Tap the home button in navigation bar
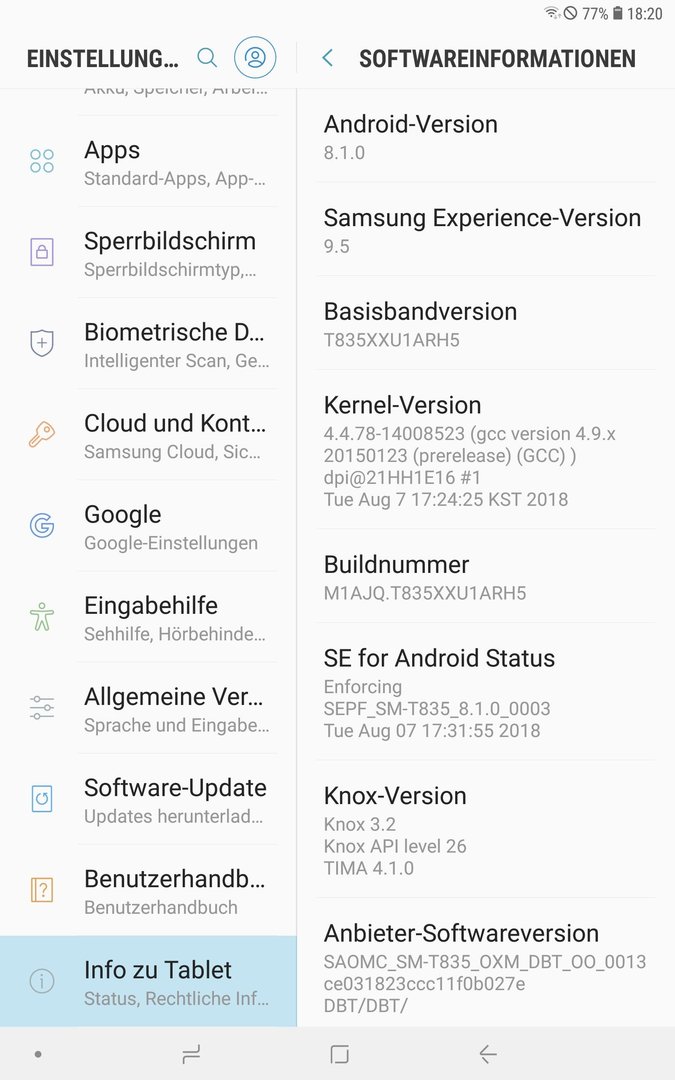This screenshot has width=675, height=1080. pos(340,1053)
